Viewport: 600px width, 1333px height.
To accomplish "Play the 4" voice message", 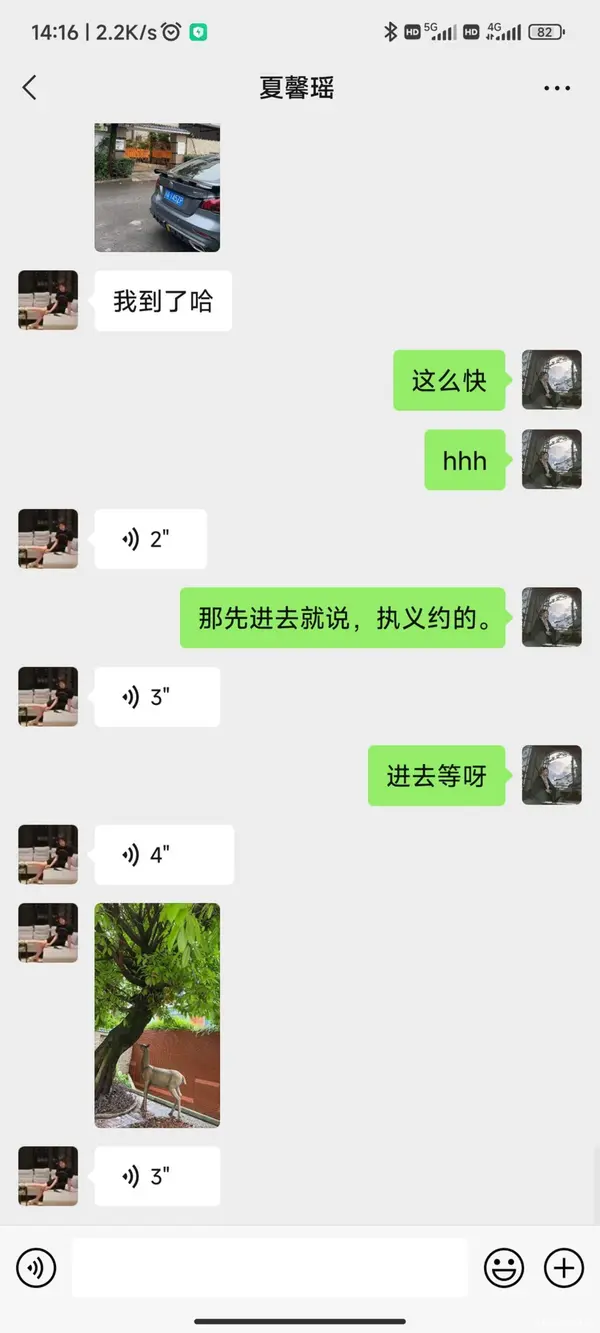I will click(x=163, y=855).
